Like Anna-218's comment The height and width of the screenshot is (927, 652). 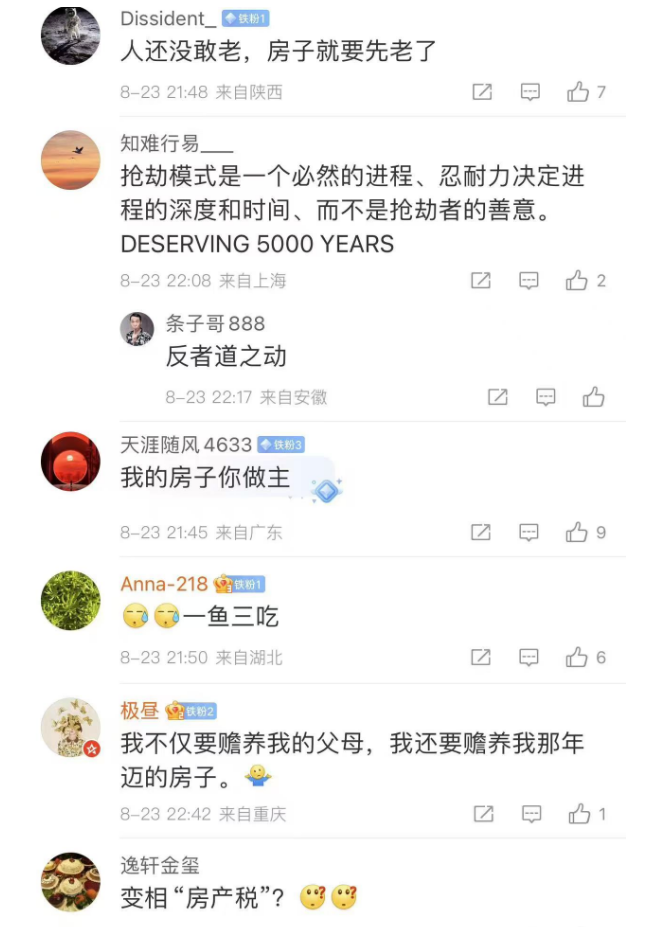577,657
